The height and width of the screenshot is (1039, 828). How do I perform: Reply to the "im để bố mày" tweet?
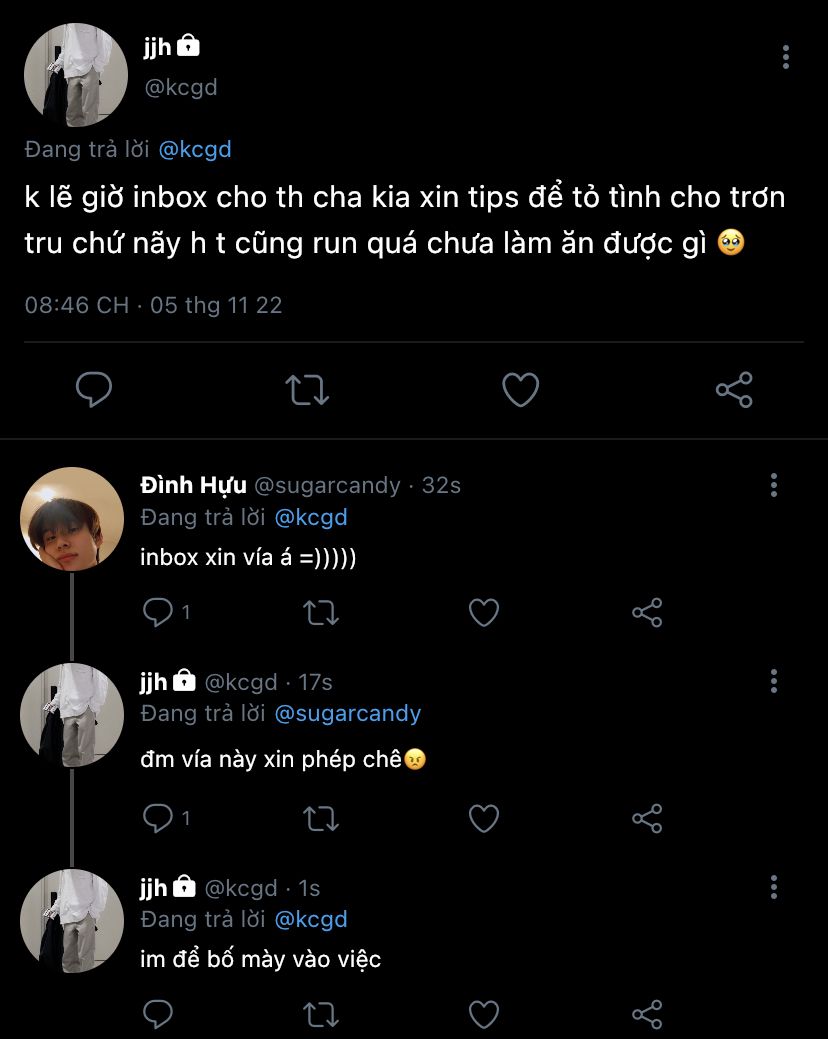click(158, 1014)
